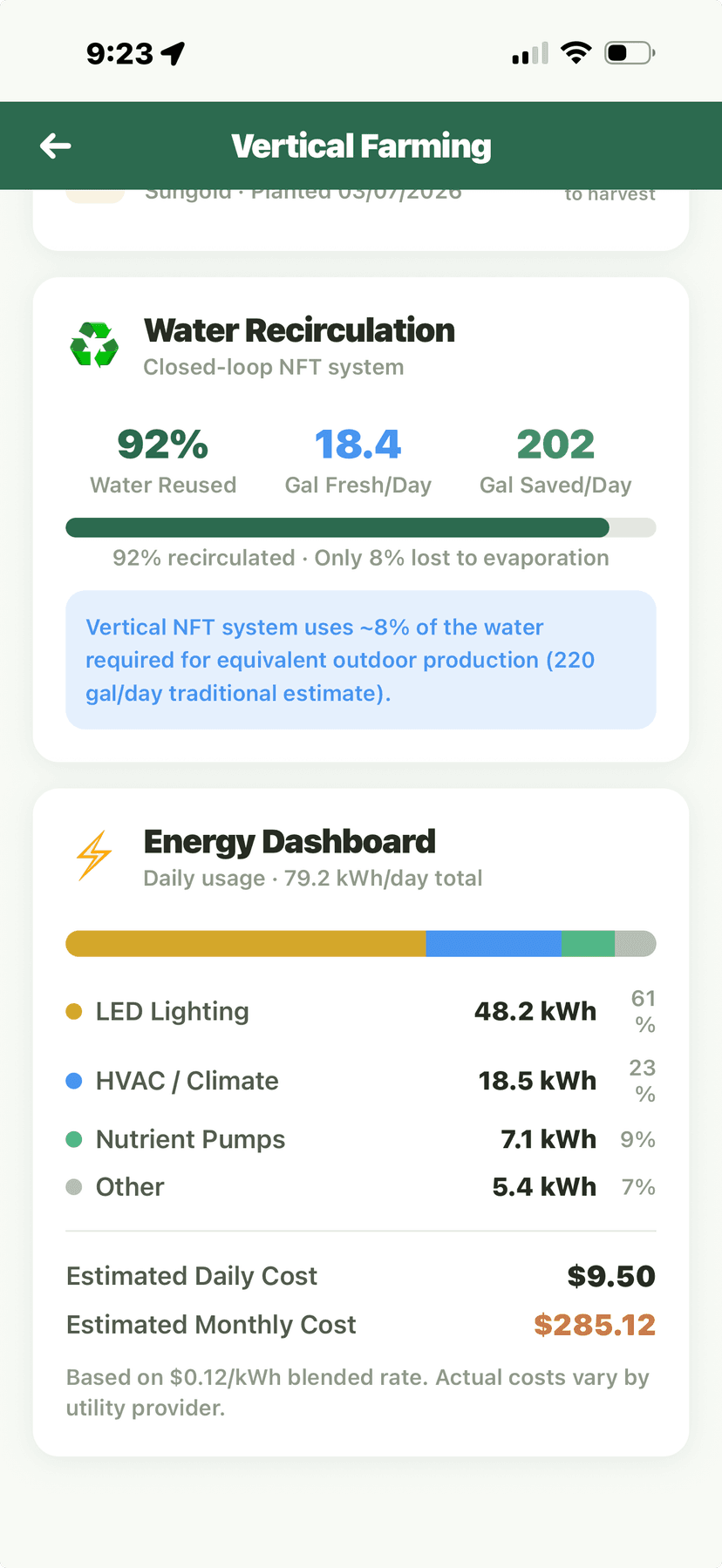Toggle the Nutrient Pumps usage row

pos(360,1138)
